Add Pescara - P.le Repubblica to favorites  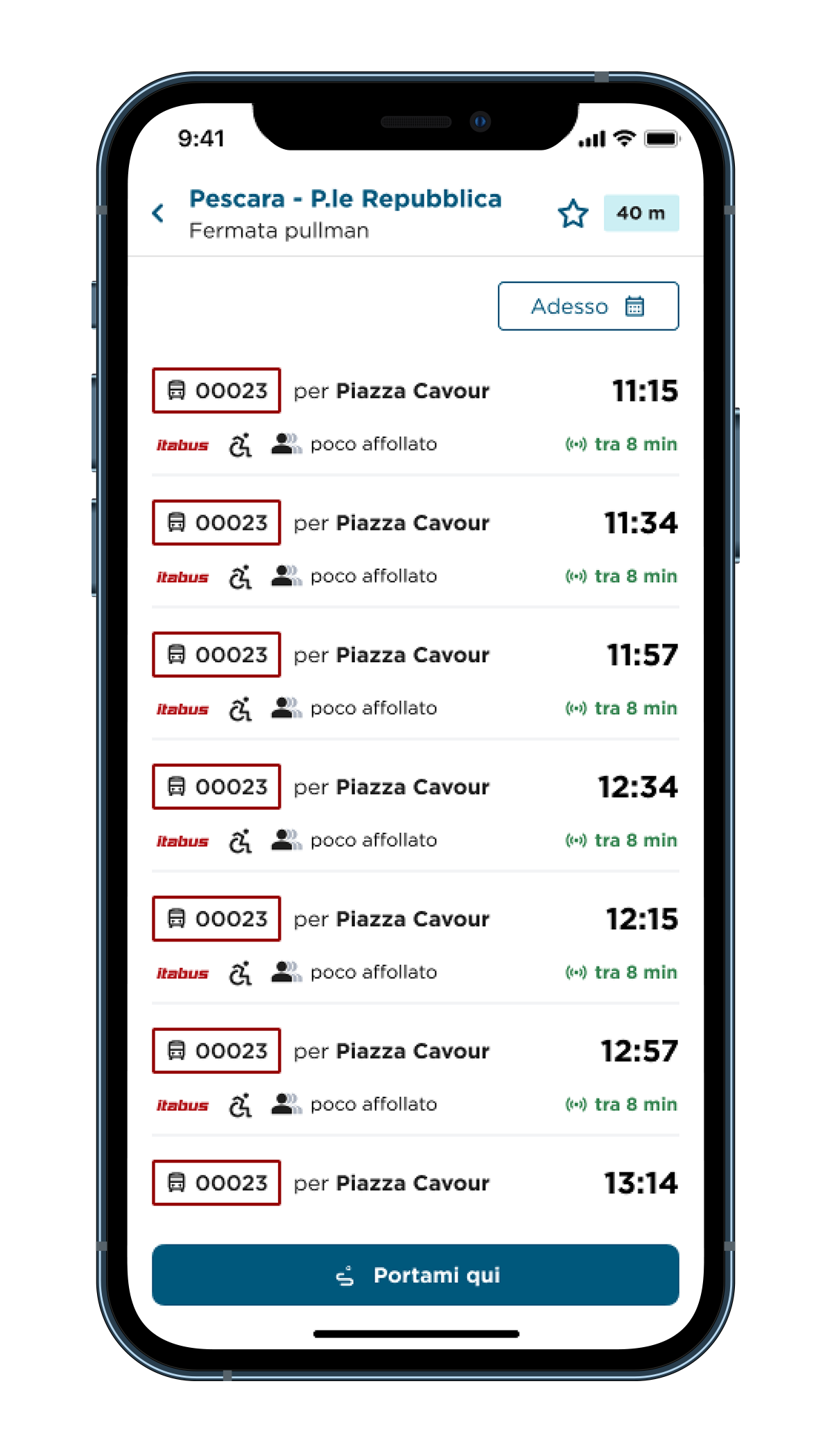click(573, 214)
